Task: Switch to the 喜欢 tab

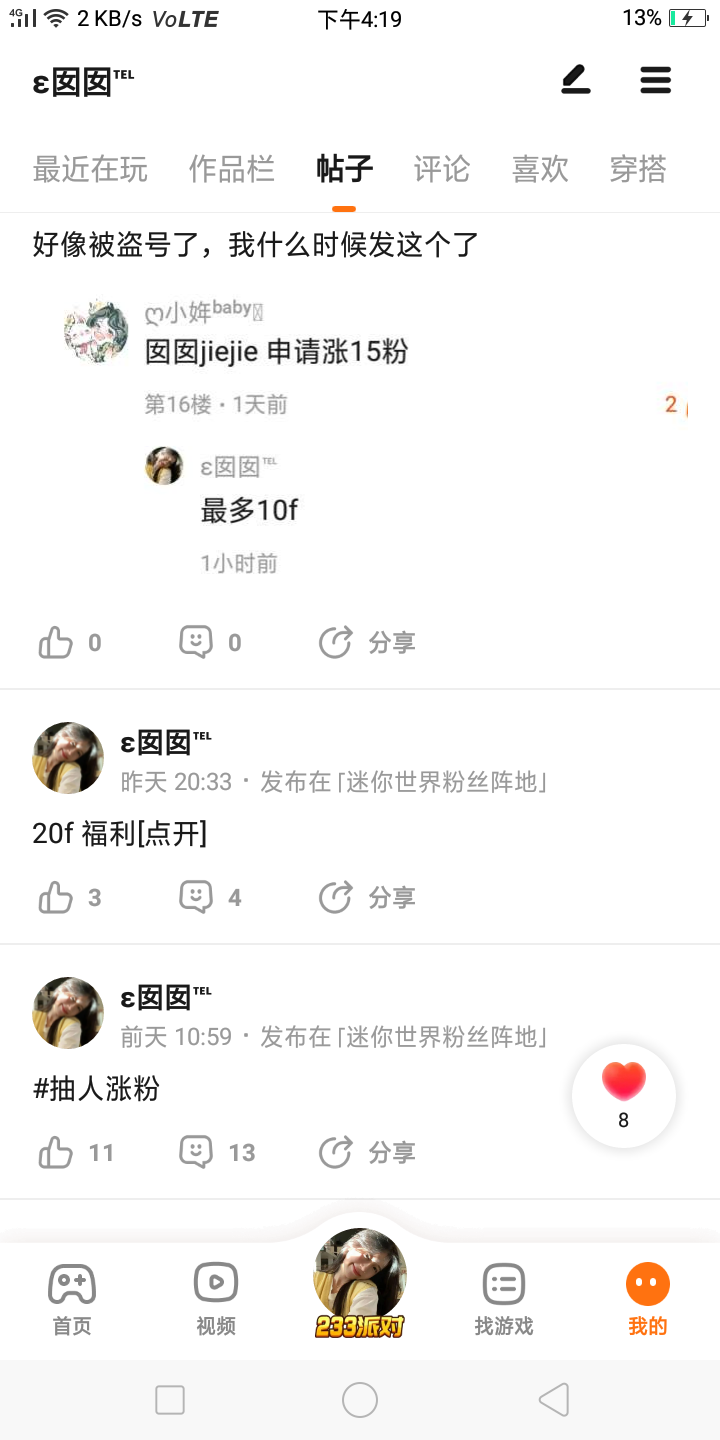Action: point(540,169)
